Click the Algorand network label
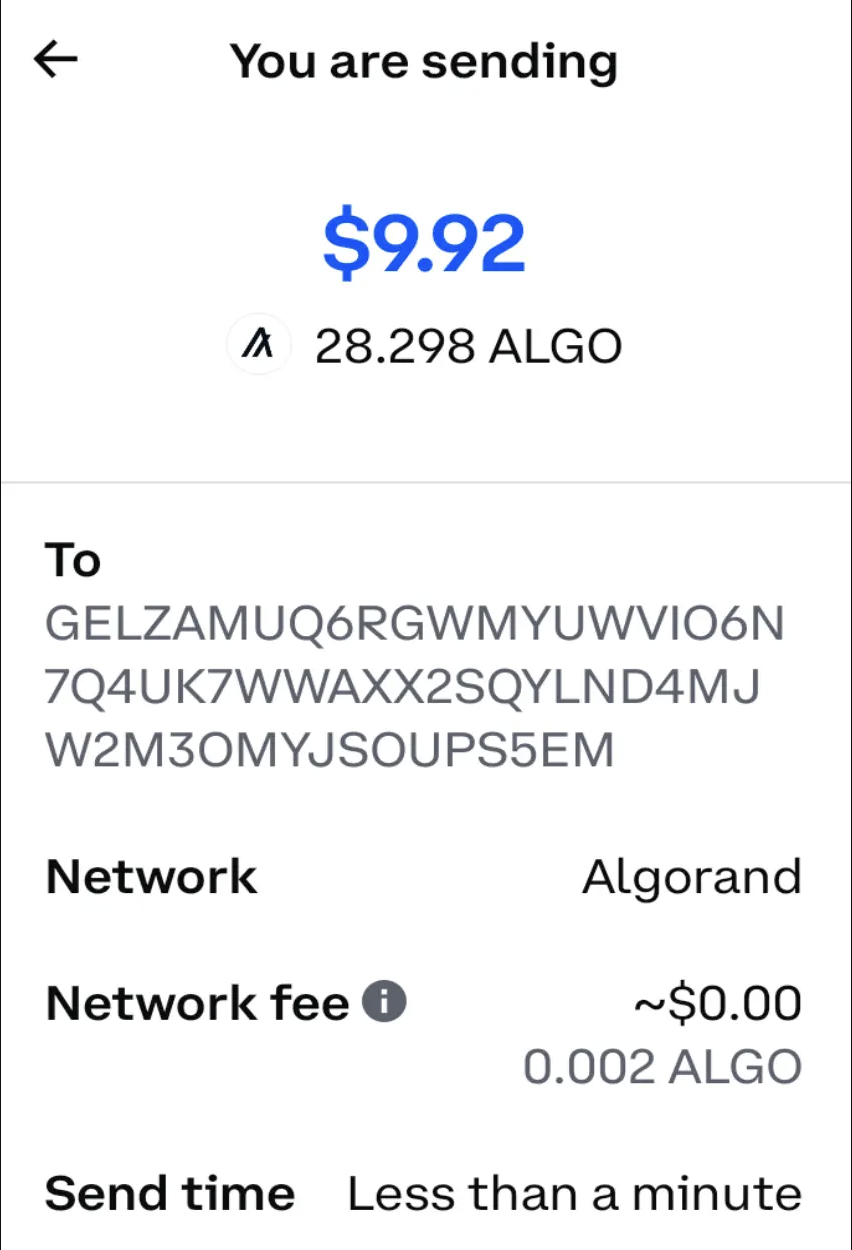Image resolution: width=852 pixels, height=1250 pixels. click(691, 876)
